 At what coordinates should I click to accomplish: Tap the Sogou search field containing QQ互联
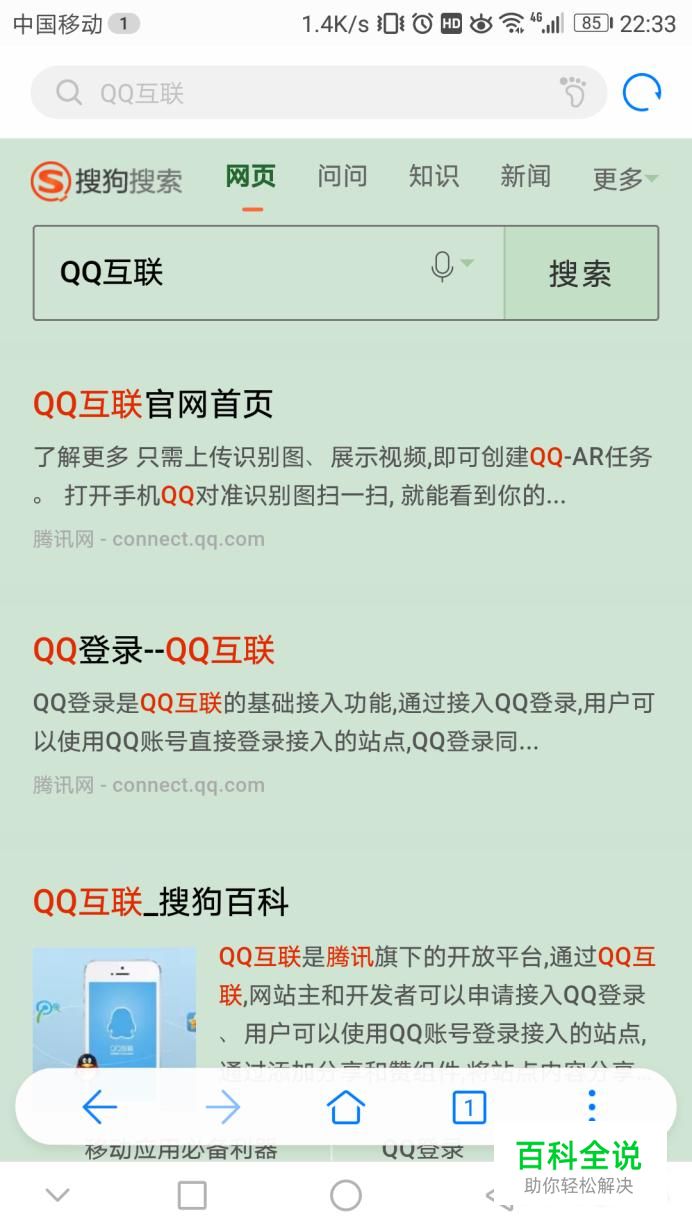[240, 273]
